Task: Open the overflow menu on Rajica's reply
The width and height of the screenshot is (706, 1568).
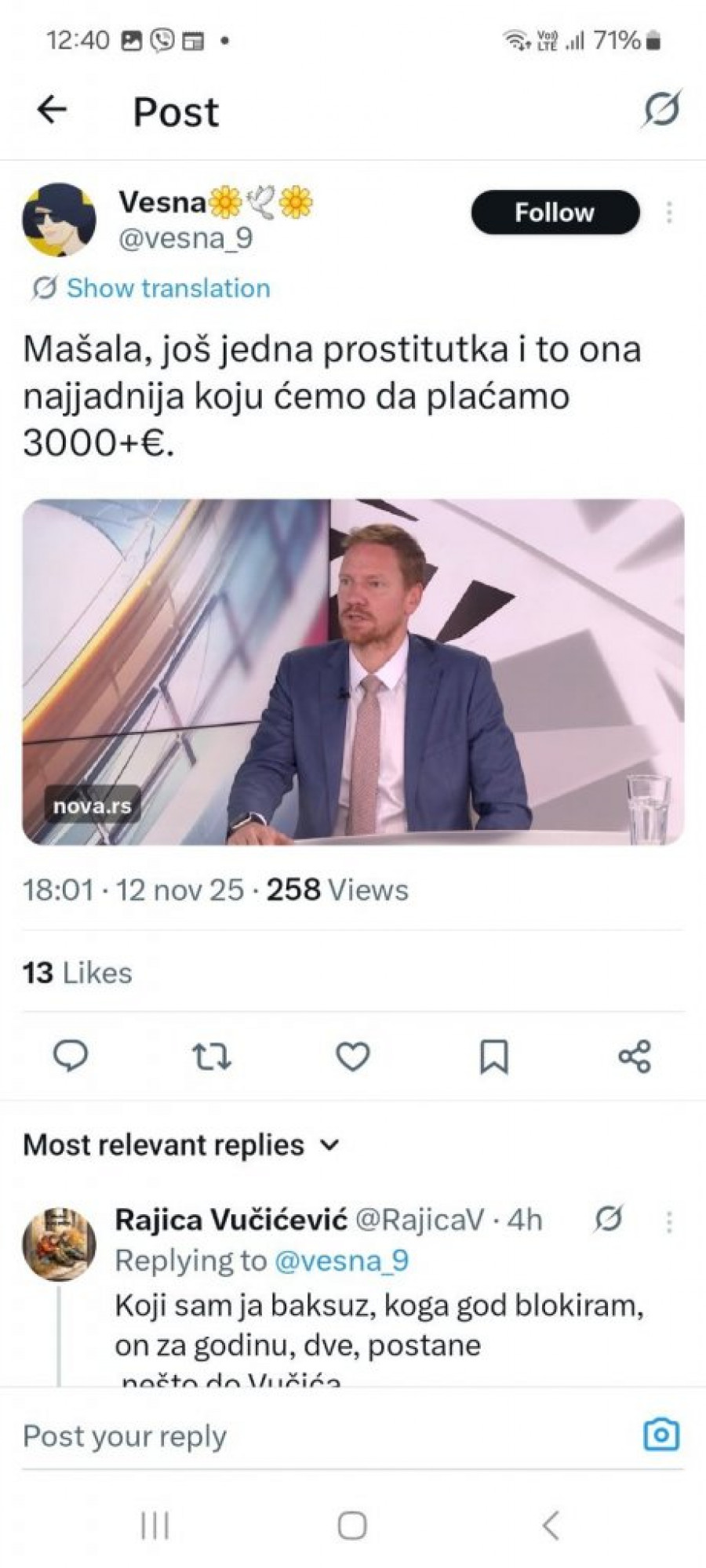Action: tap(669, 1221)
